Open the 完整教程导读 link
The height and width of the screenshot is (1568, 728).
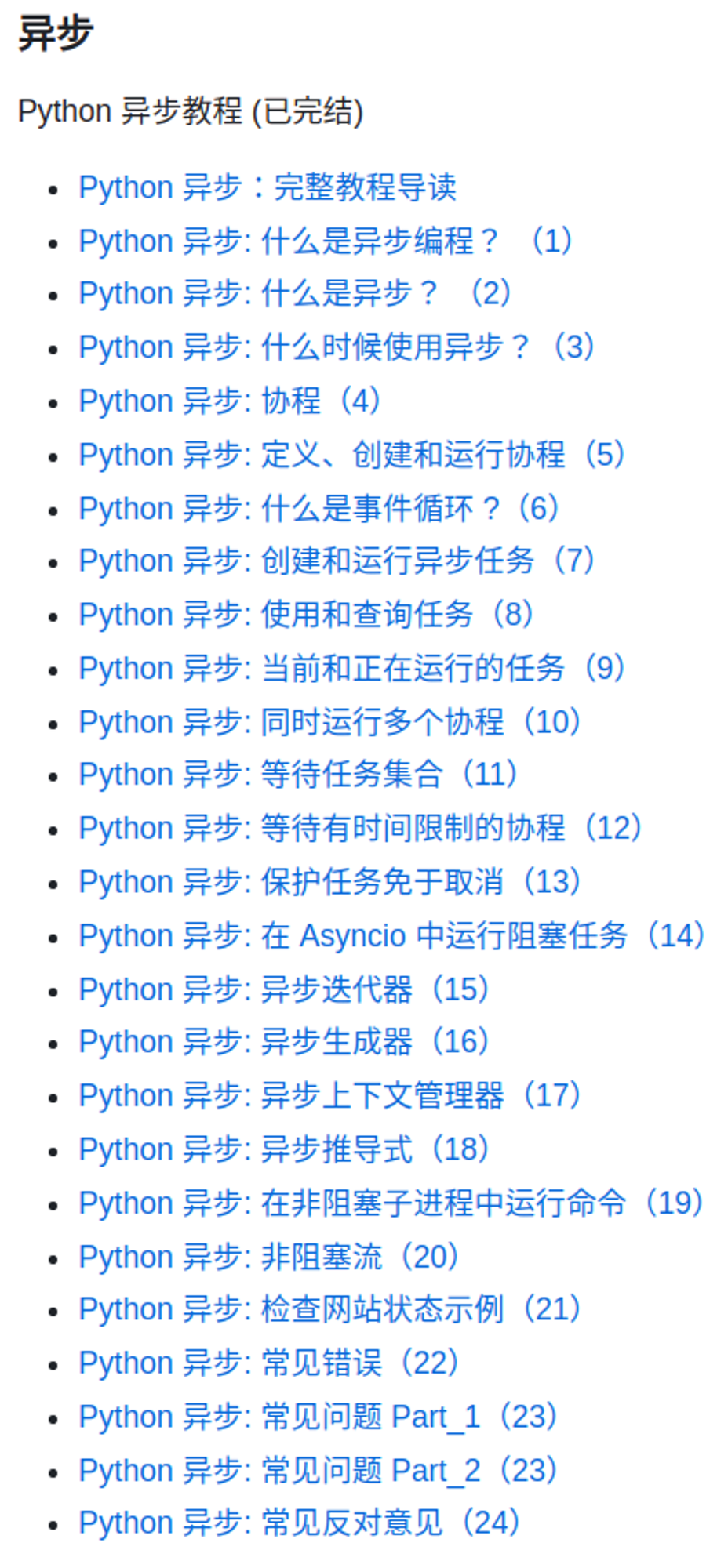click(268, 187)
